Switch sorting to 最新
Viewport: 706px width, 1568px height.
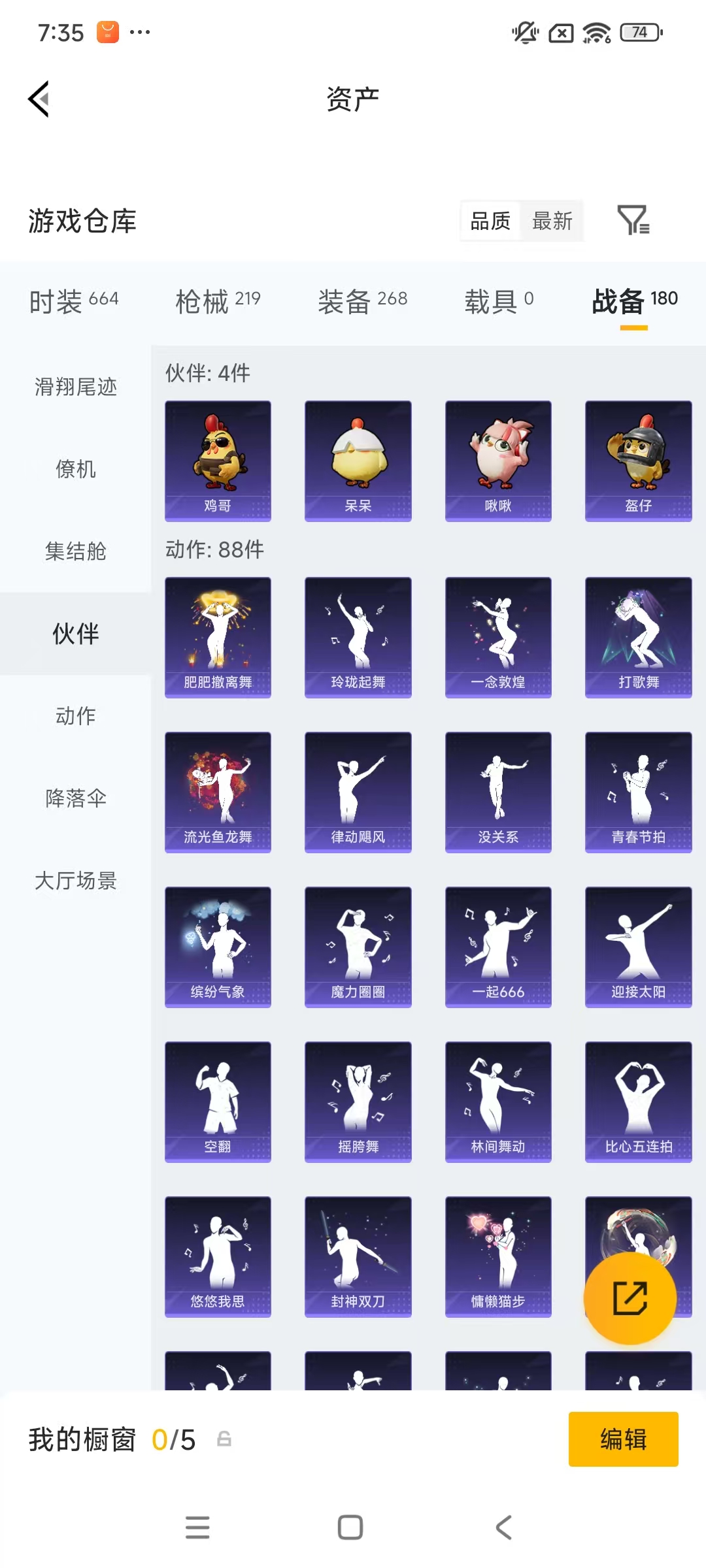click(552, 221)
